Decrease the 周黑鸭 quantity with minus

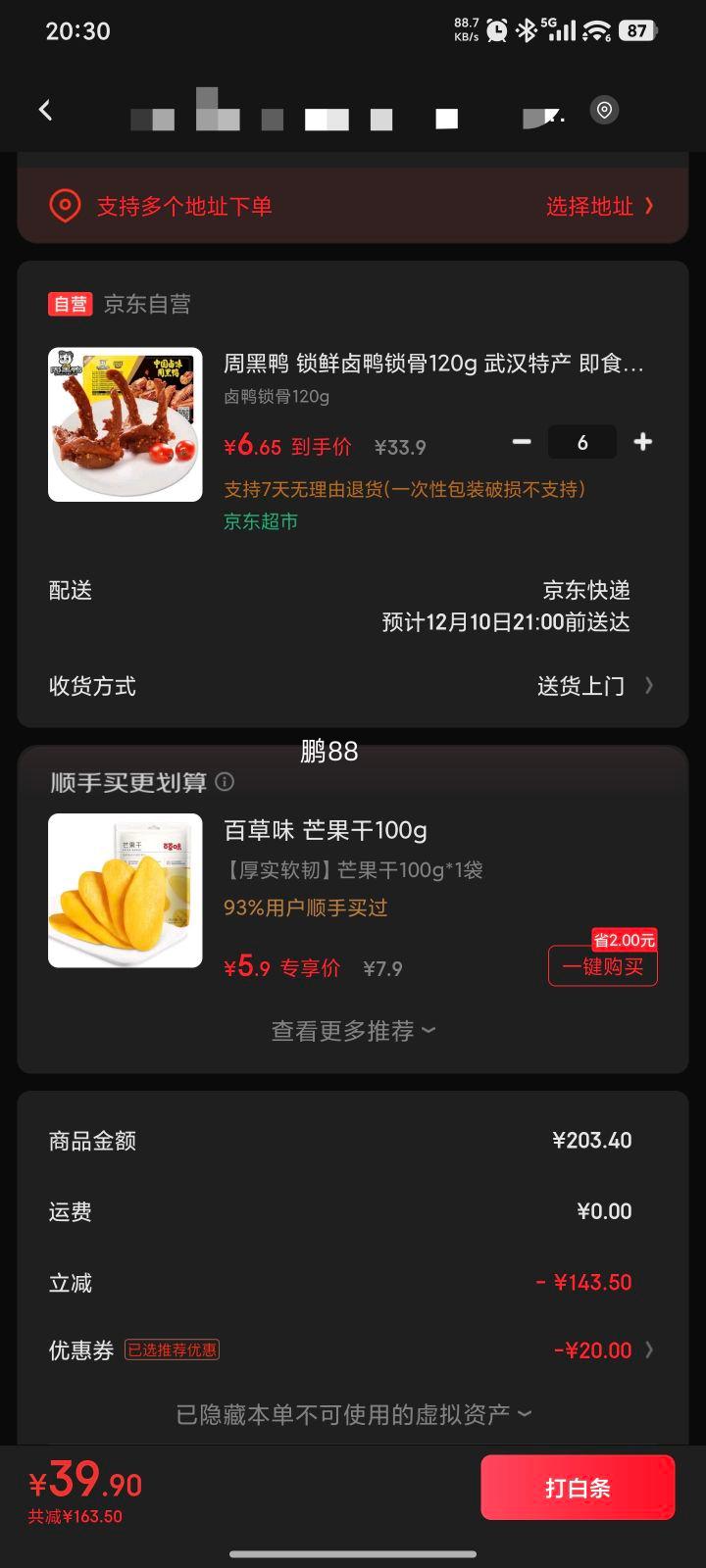point(522,442)
